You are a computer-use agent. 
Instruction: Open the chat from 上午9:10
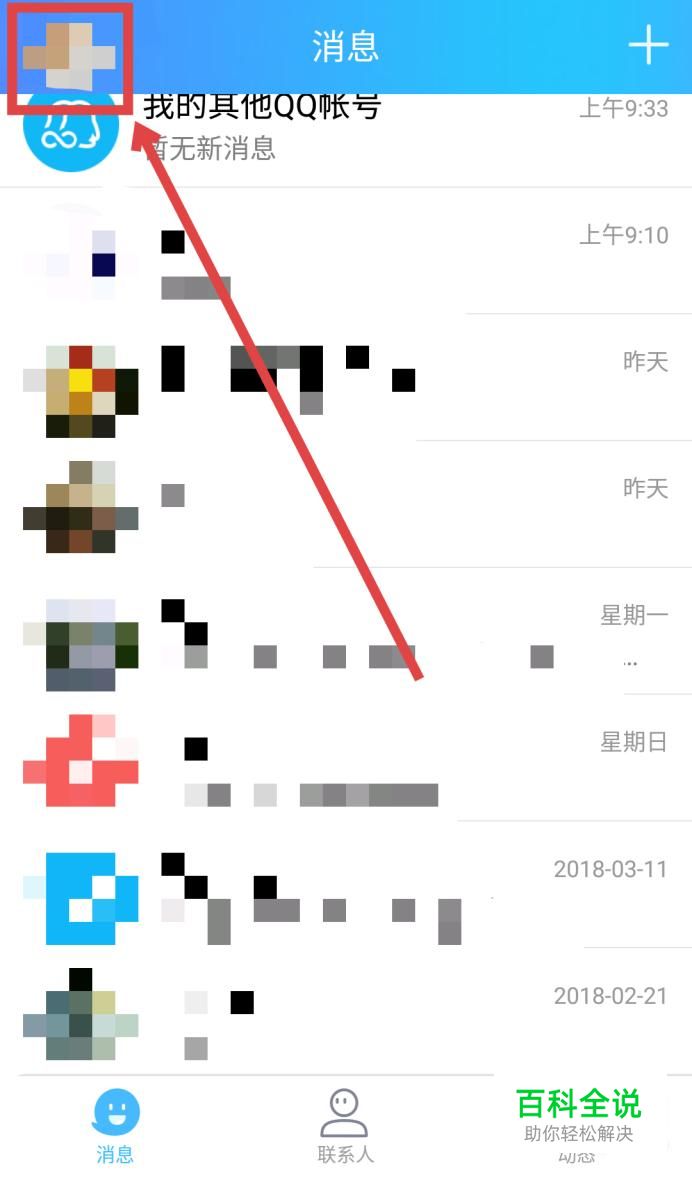[345, 252]
